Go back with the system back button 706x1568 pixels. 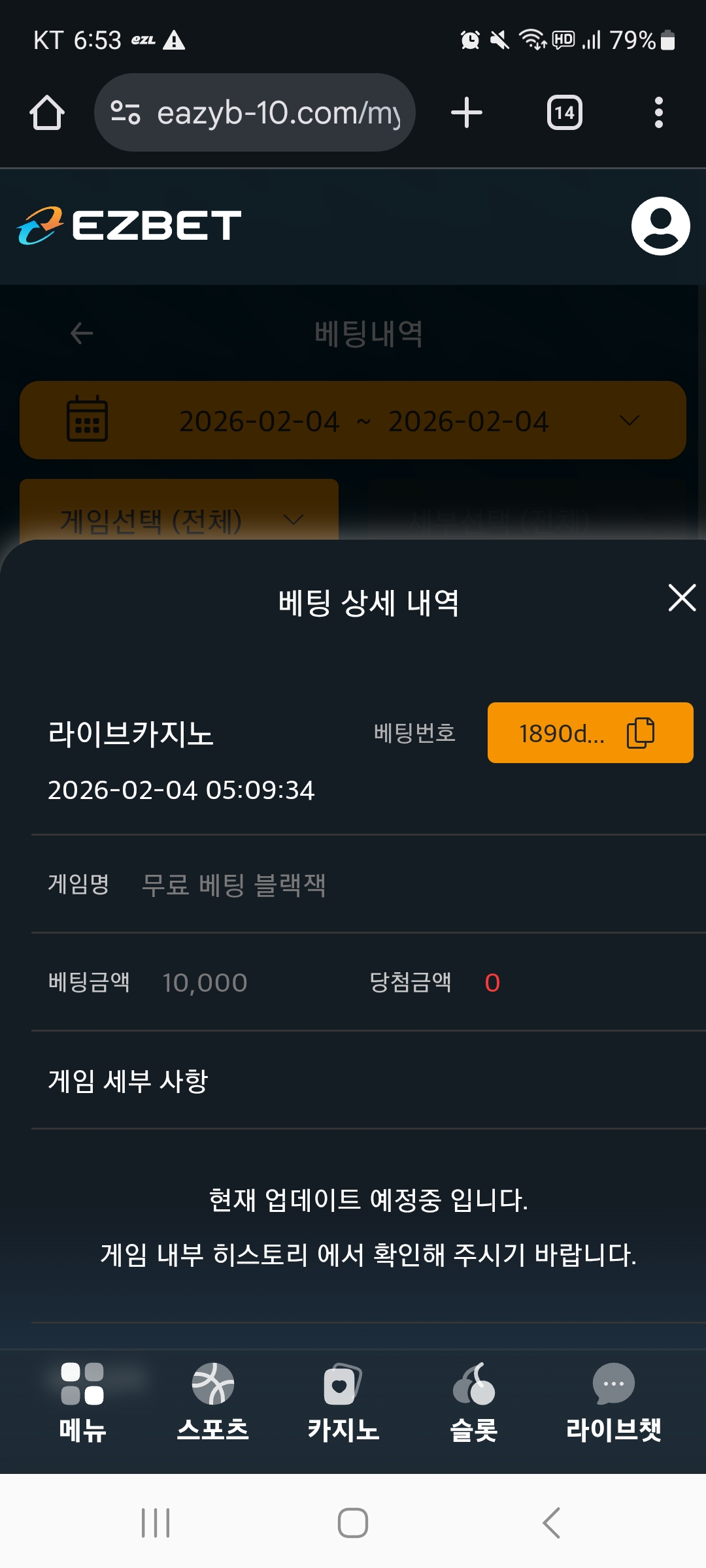click(551, 1523)
